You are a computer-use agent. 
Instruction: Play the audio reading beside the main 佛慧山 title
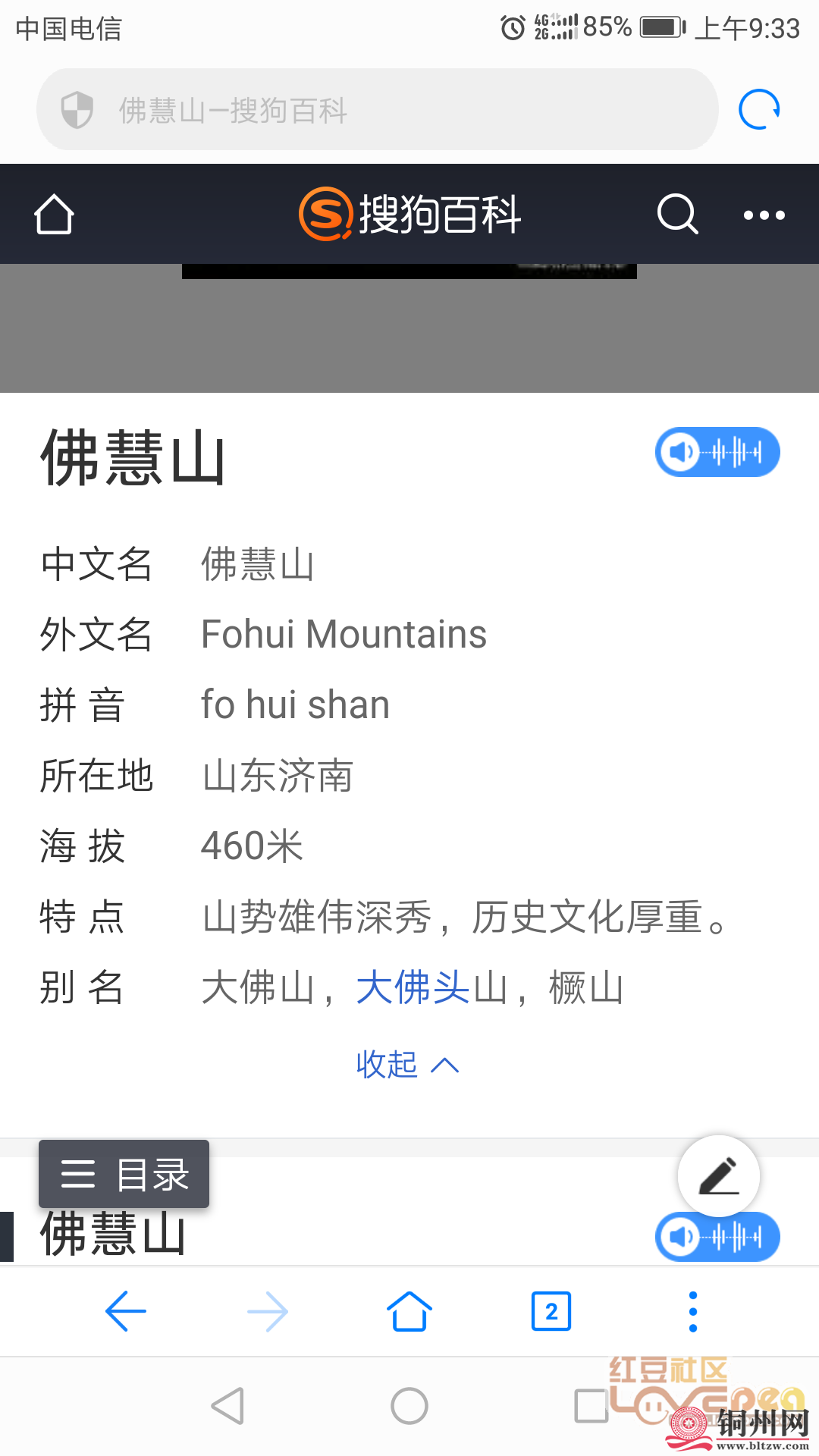(717, 453)
